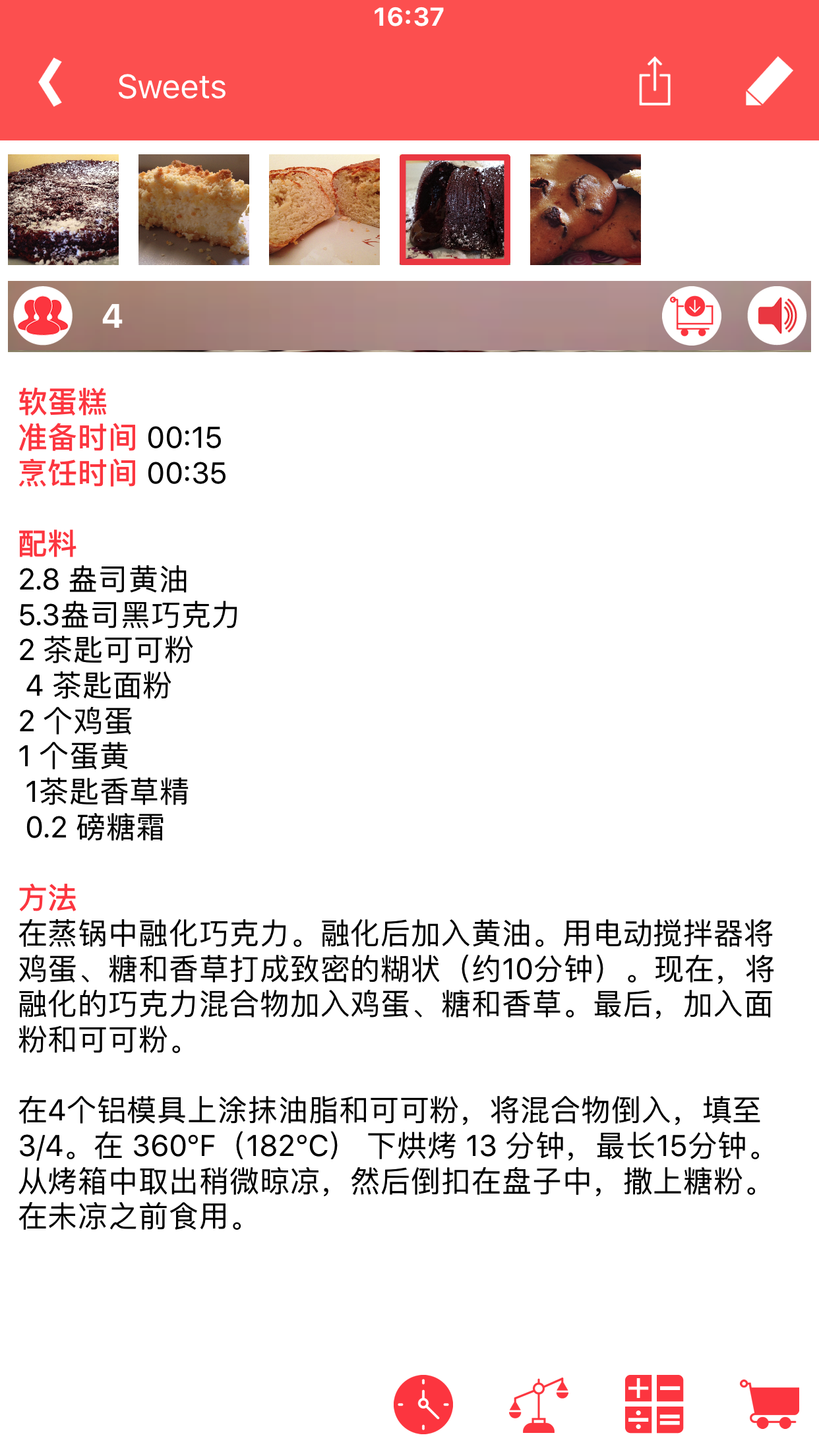Change the number of servings
Image resolution: width=819 pixels, height=1456 pixels.
[x=44, y=316]
